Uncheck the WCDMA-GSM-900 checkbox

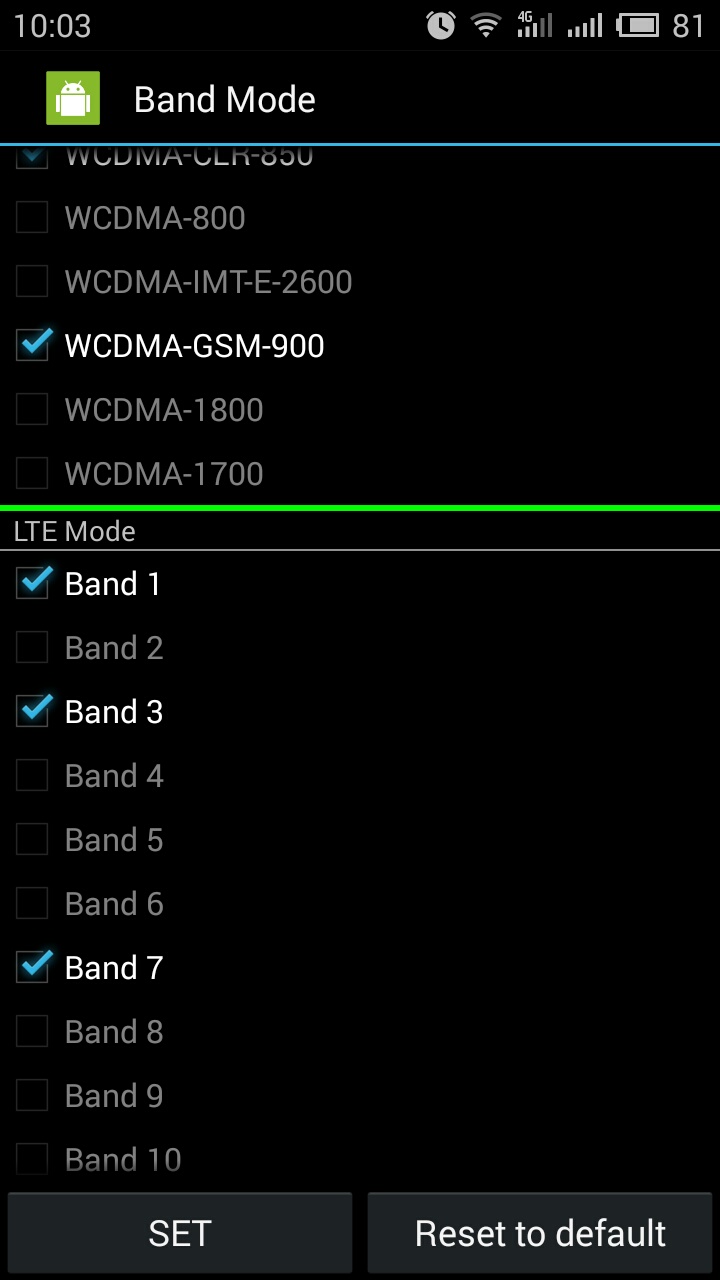coord(33,346)
